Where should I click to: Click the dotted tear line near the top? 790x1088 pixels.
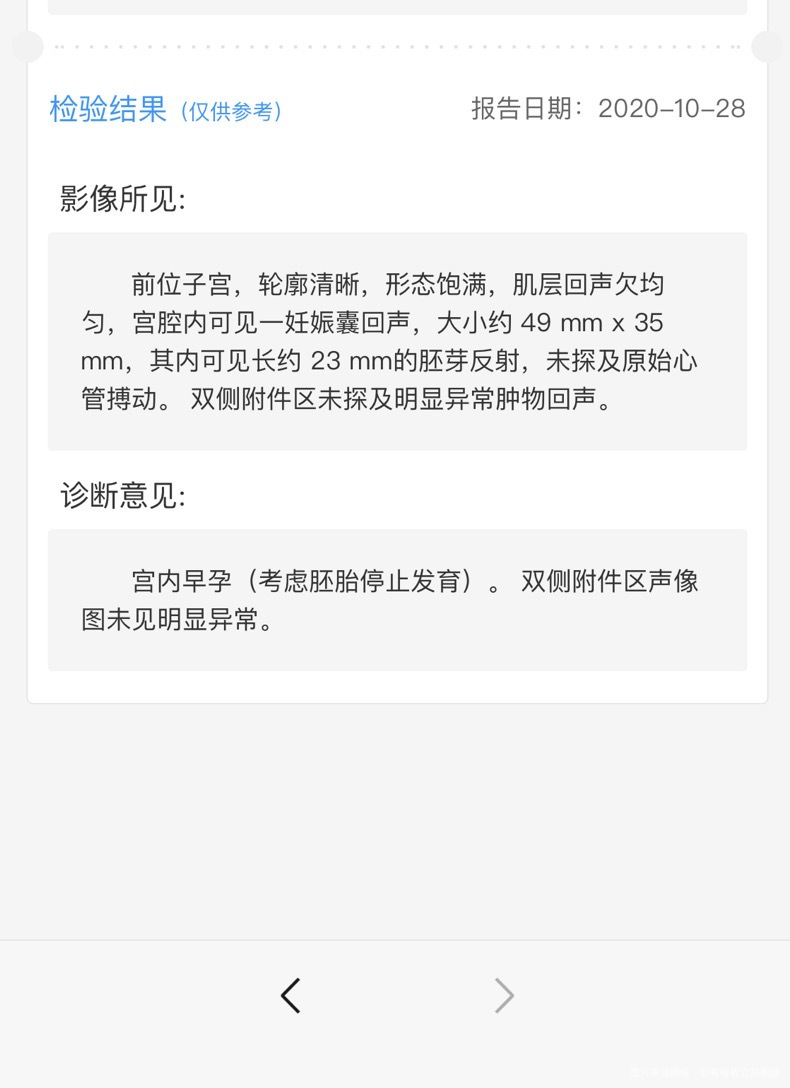[x=395, y=46]
